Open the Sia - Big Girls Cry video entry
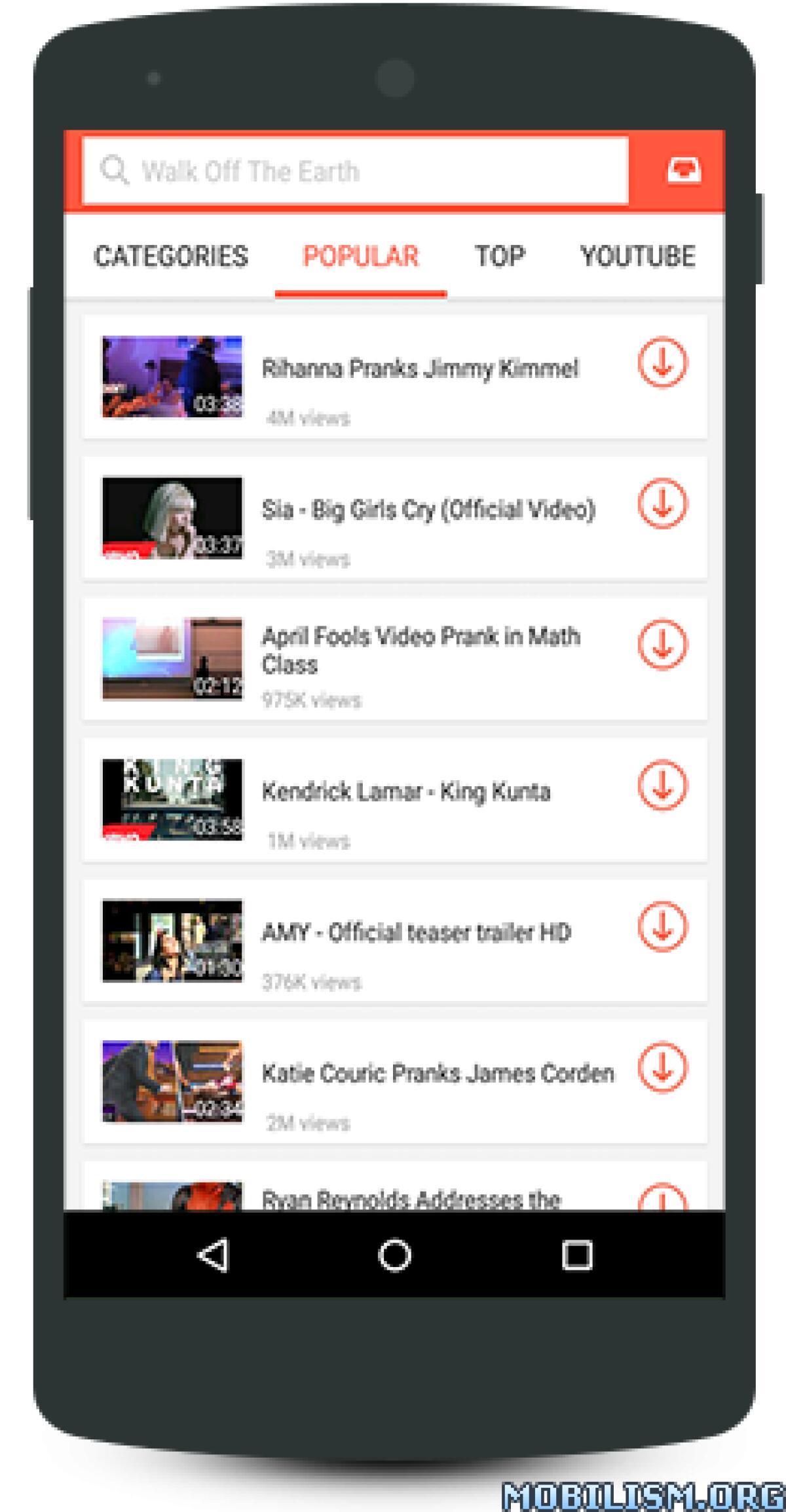This screenshot has width=786, height=1512. tap(429, 512)
